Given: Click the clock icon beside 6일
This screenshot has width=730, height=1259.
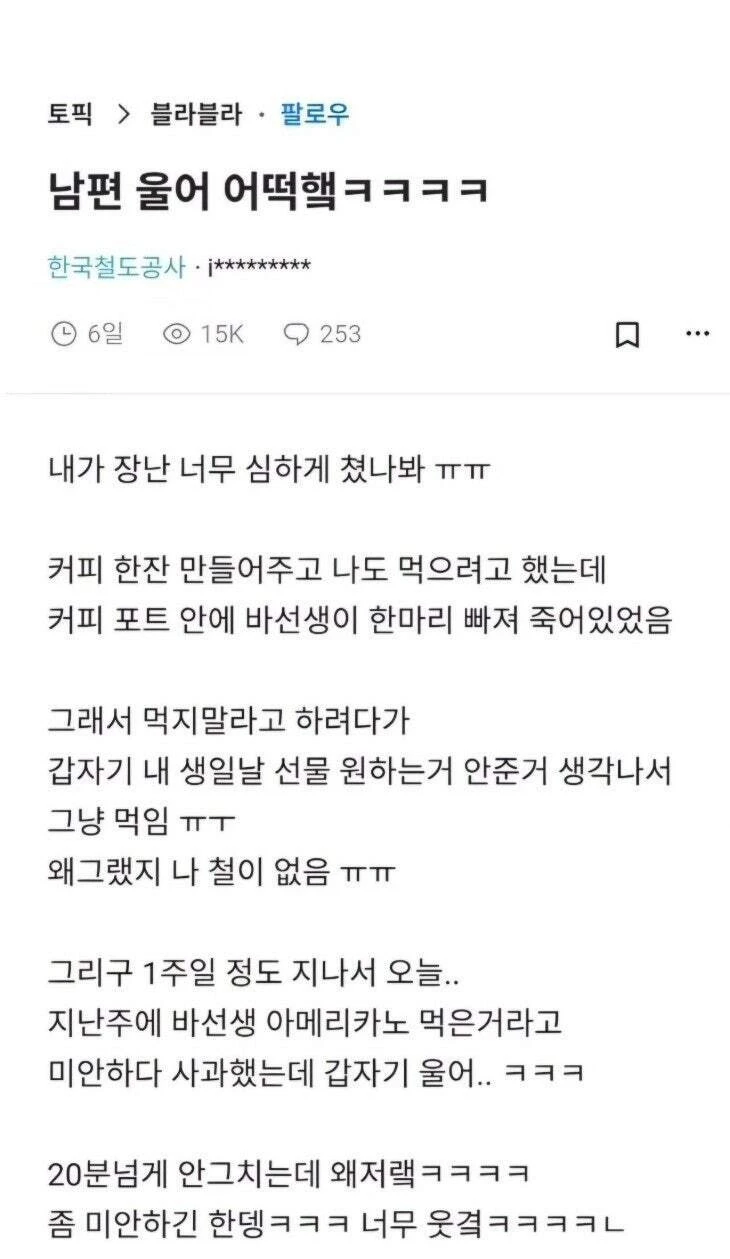Looking at the screenshot, I should [63, 335].
